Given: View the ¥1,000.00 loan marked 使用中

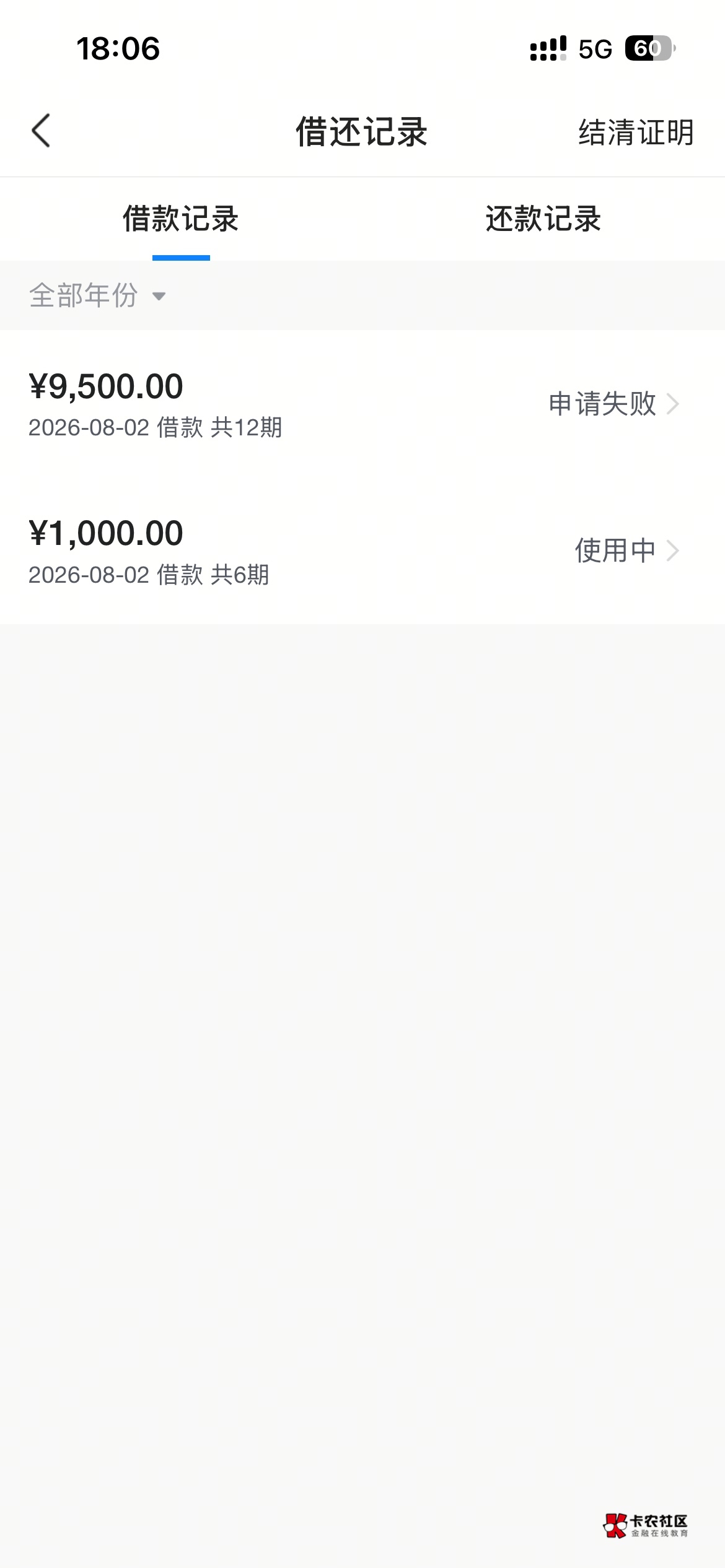Looking at the screenshot, I should [362, 551].
